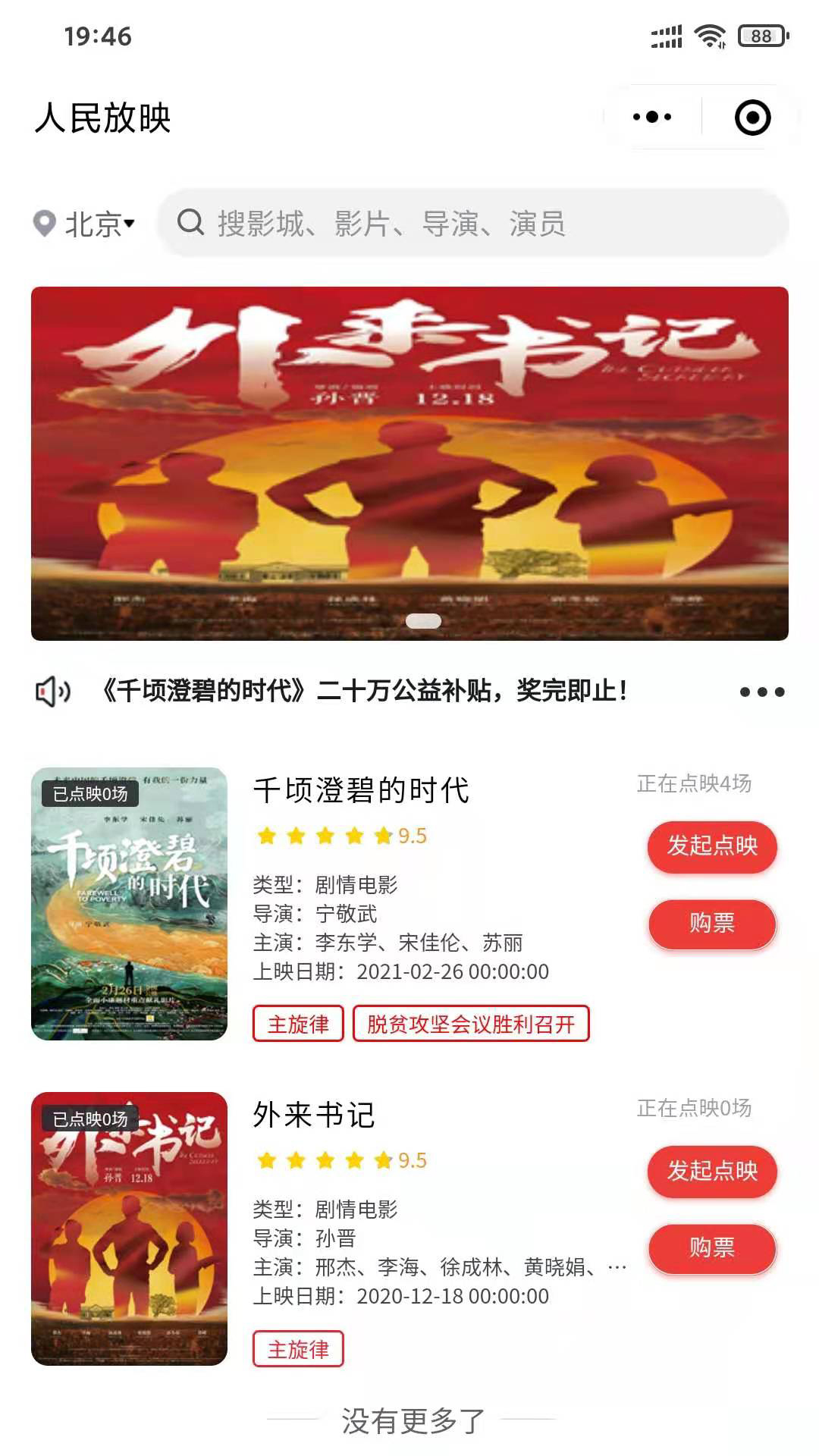
Task: Open the 外来书记 banner poster
Action: tap(409, 463)
